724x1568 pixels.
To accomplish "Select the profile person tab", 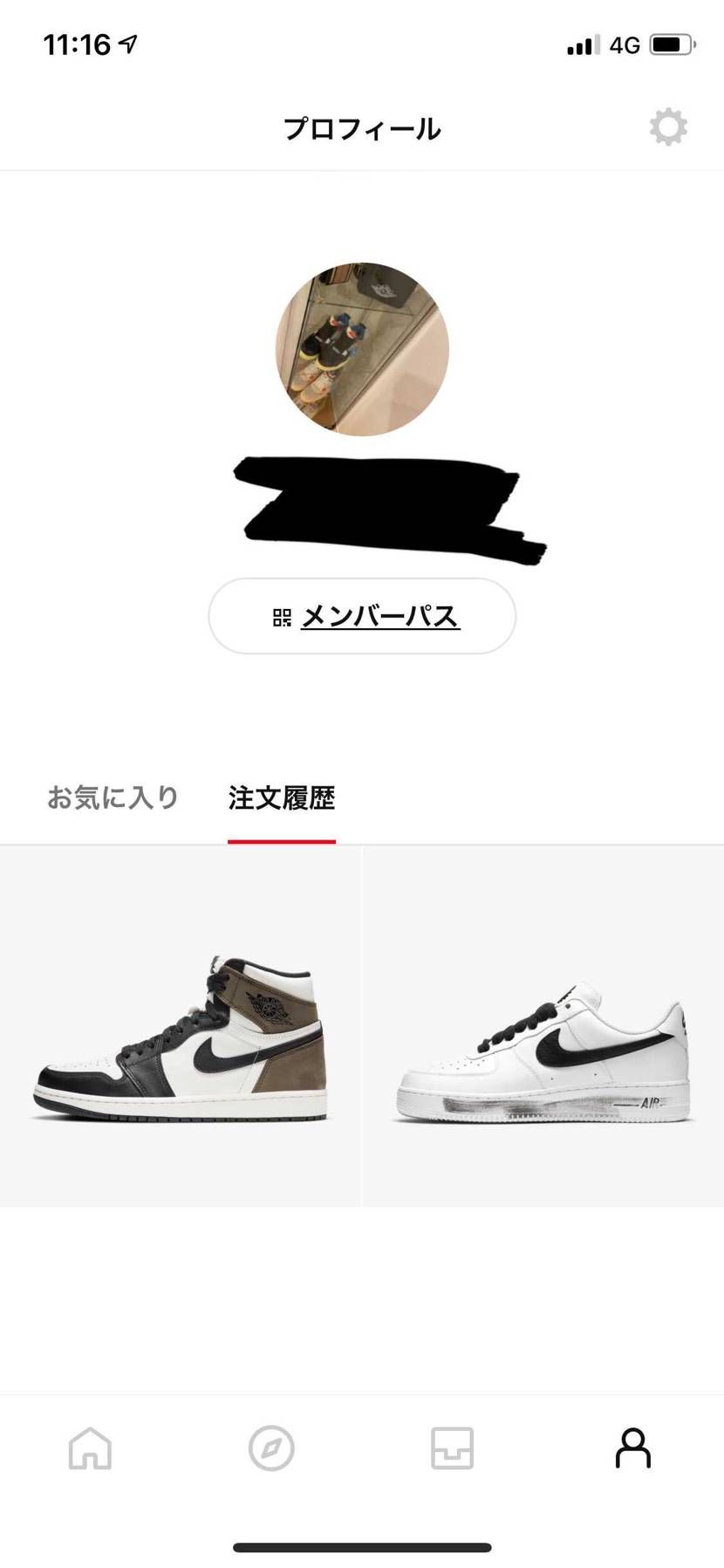I will (633, 1448).
